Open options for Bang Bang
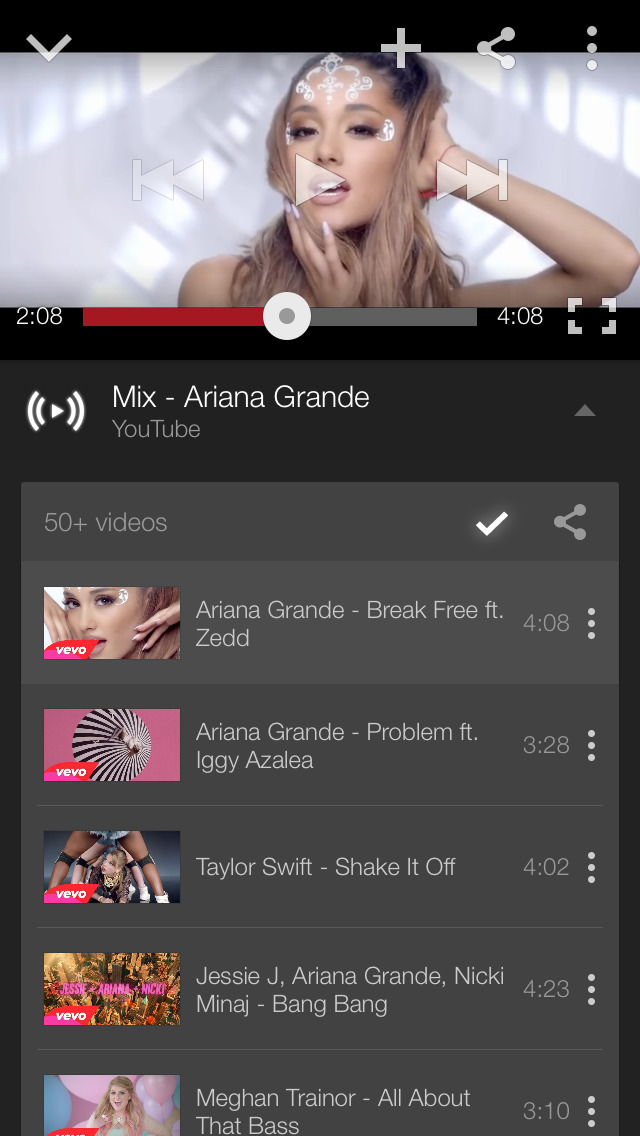This screenshot has height=1136, width=640. coord(592,989)
